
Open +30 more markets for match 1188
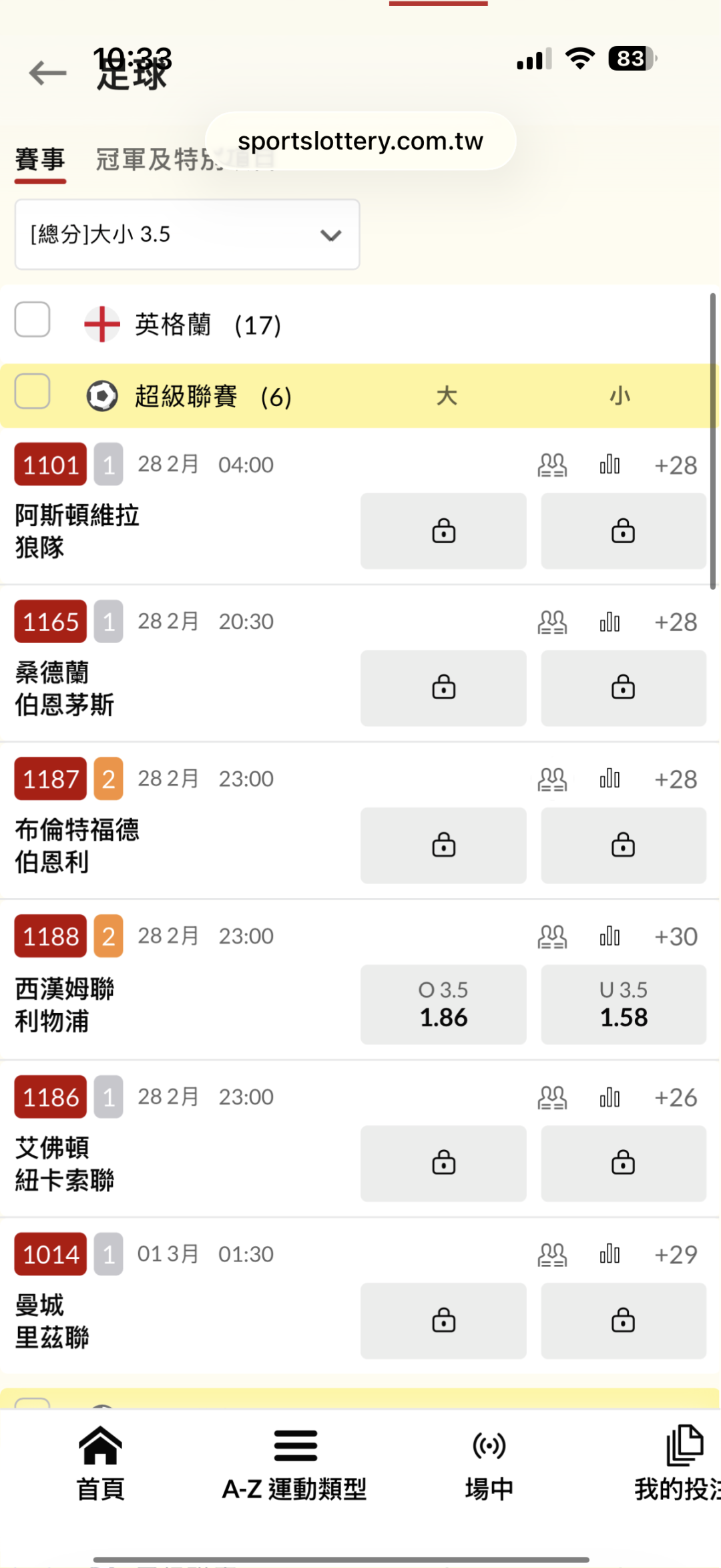coord(675,937)
